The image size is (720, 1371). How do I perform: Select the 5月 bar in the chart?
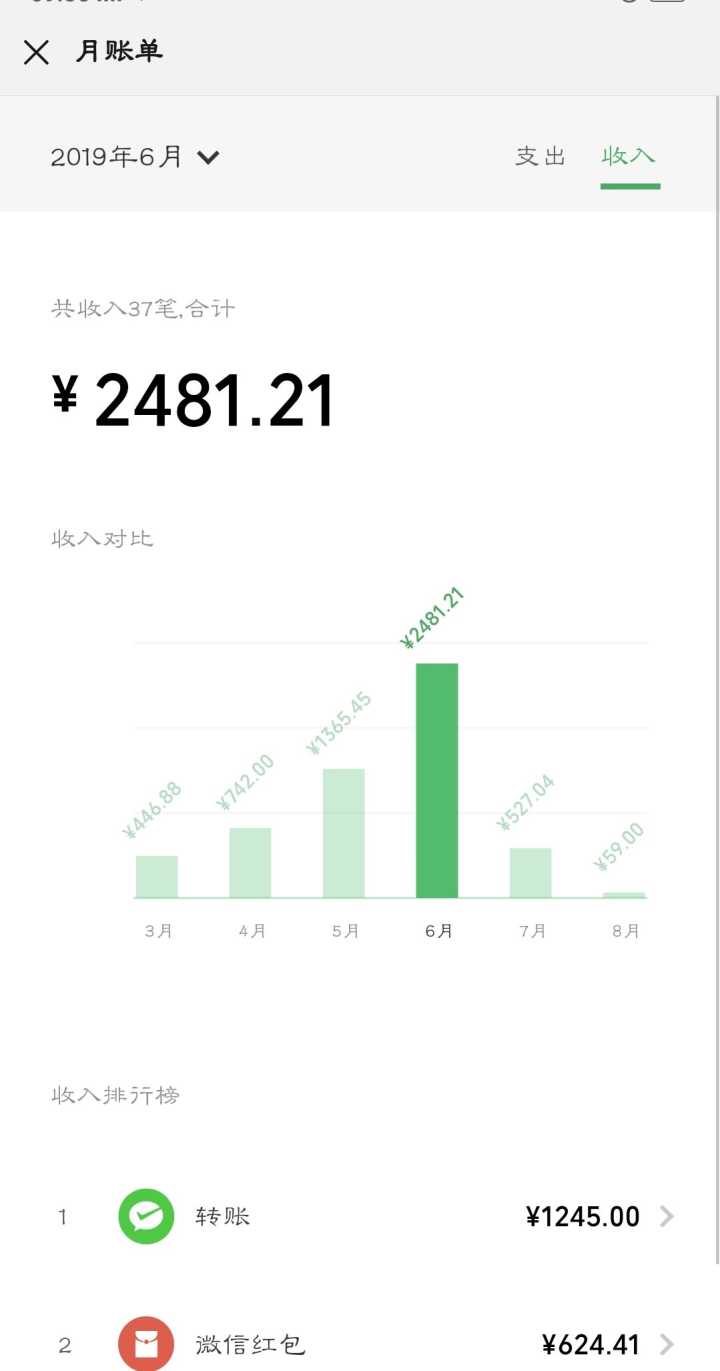(x=343, y=832)
